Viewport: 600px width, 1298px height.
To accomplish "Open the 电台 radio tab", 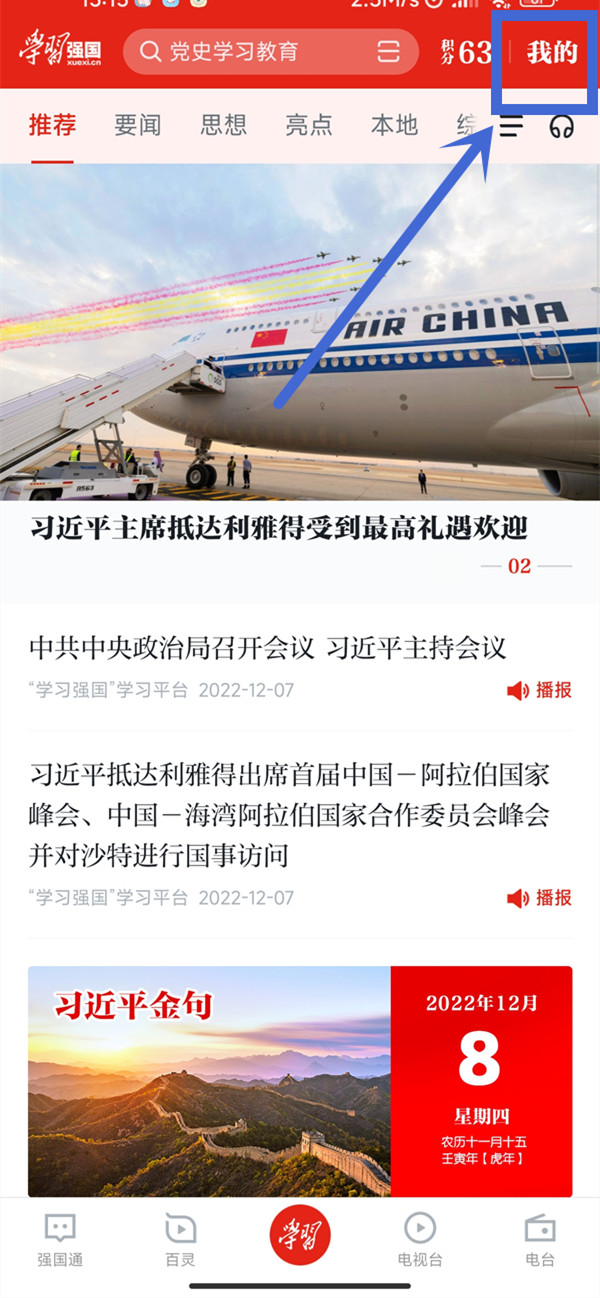I will coord(540,1240).
